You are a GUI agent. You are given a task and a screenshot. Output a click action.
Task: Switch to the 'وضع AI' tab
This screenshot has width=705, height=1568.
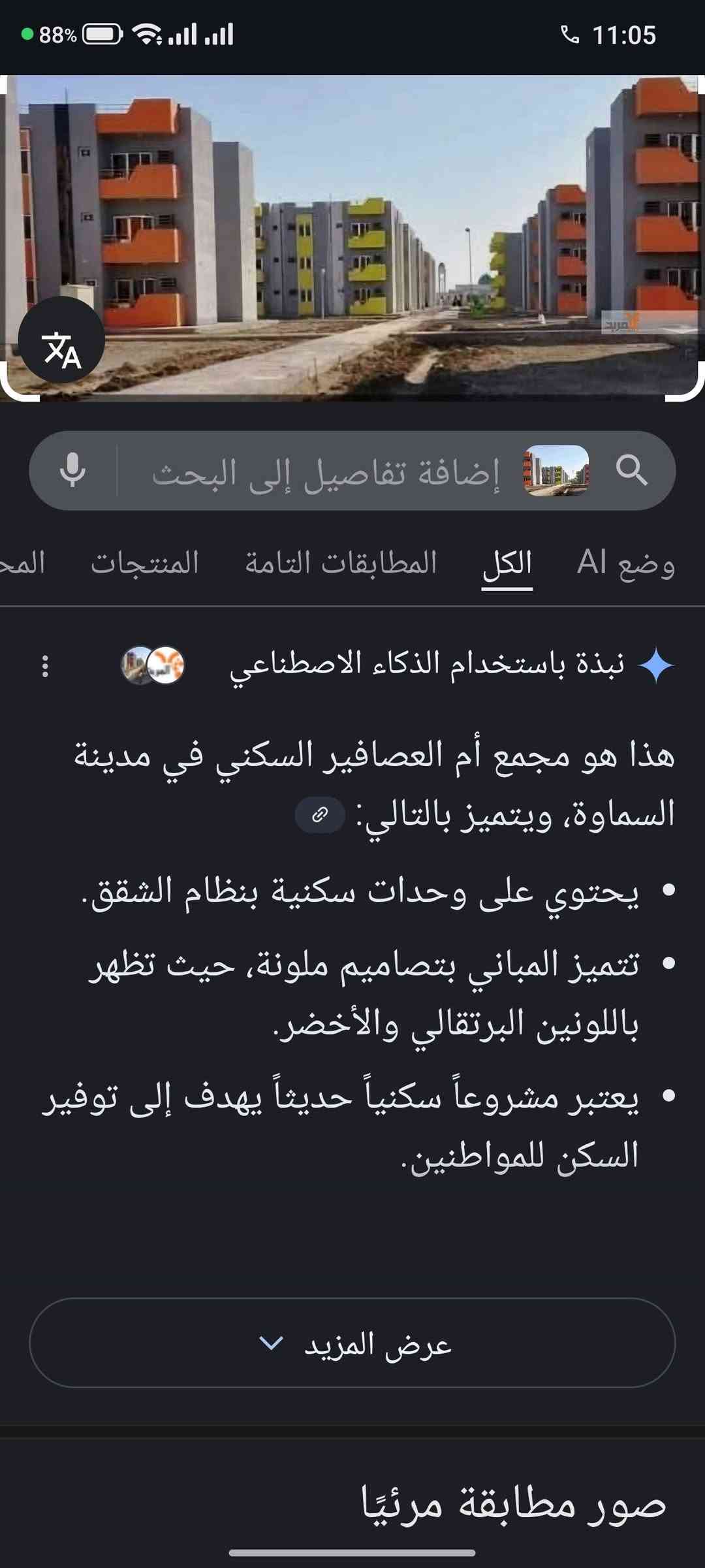625,563
